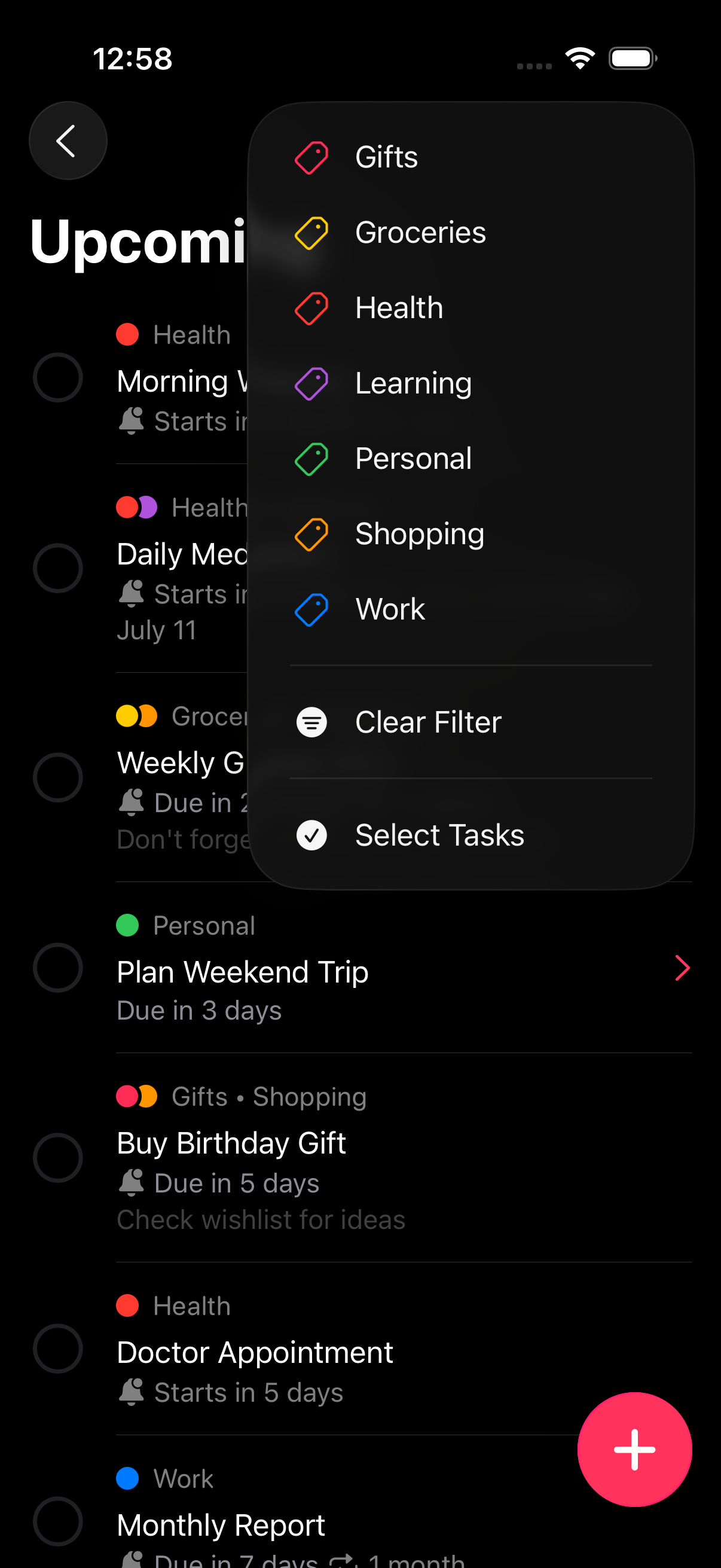Complete the Buy Birthday Gift task
Image resolution: width=721 pixels, height=1568 pixels.
(x=58, y=1158)
